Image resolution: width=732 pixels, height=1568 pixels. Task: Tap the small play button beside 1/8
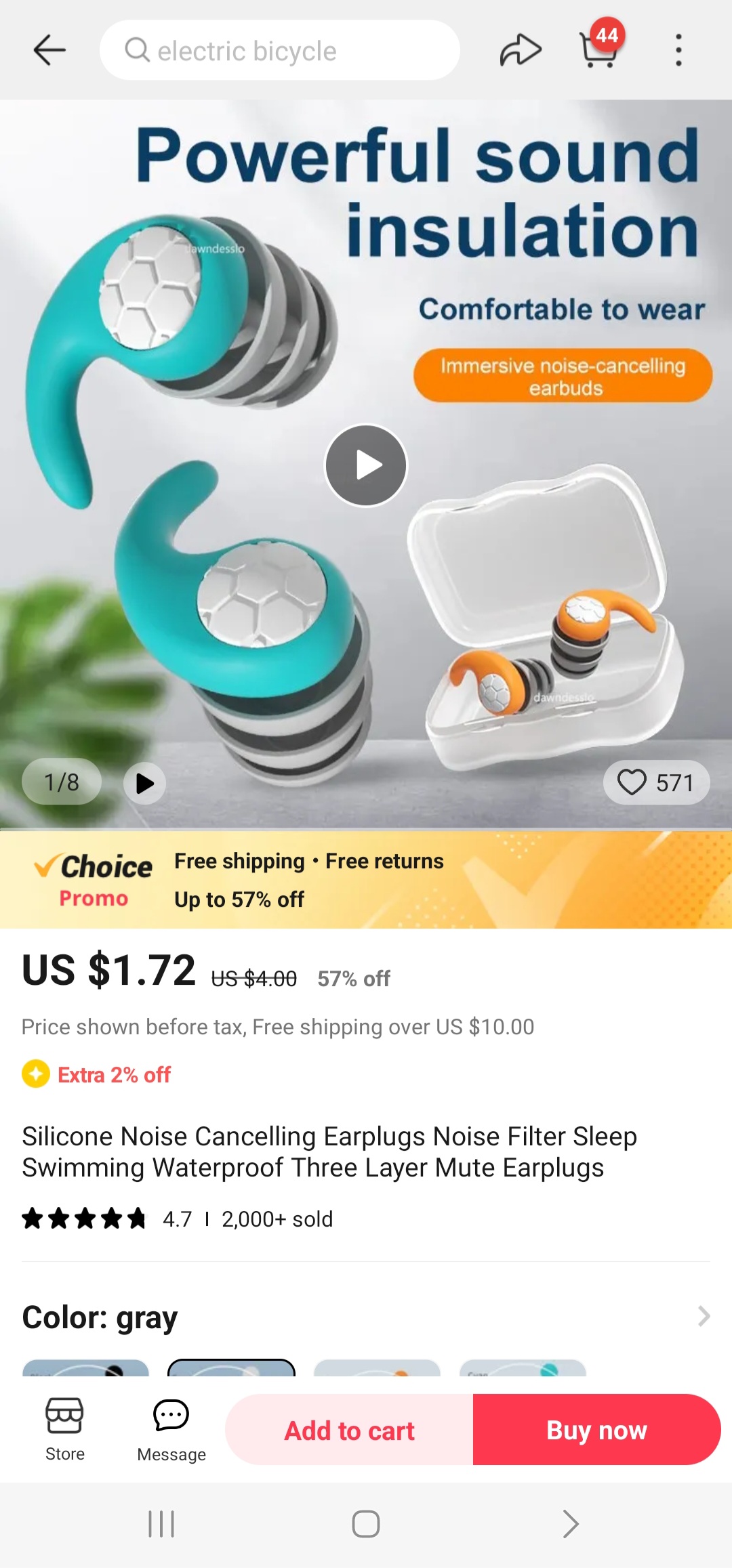click(x=144, y=783)
